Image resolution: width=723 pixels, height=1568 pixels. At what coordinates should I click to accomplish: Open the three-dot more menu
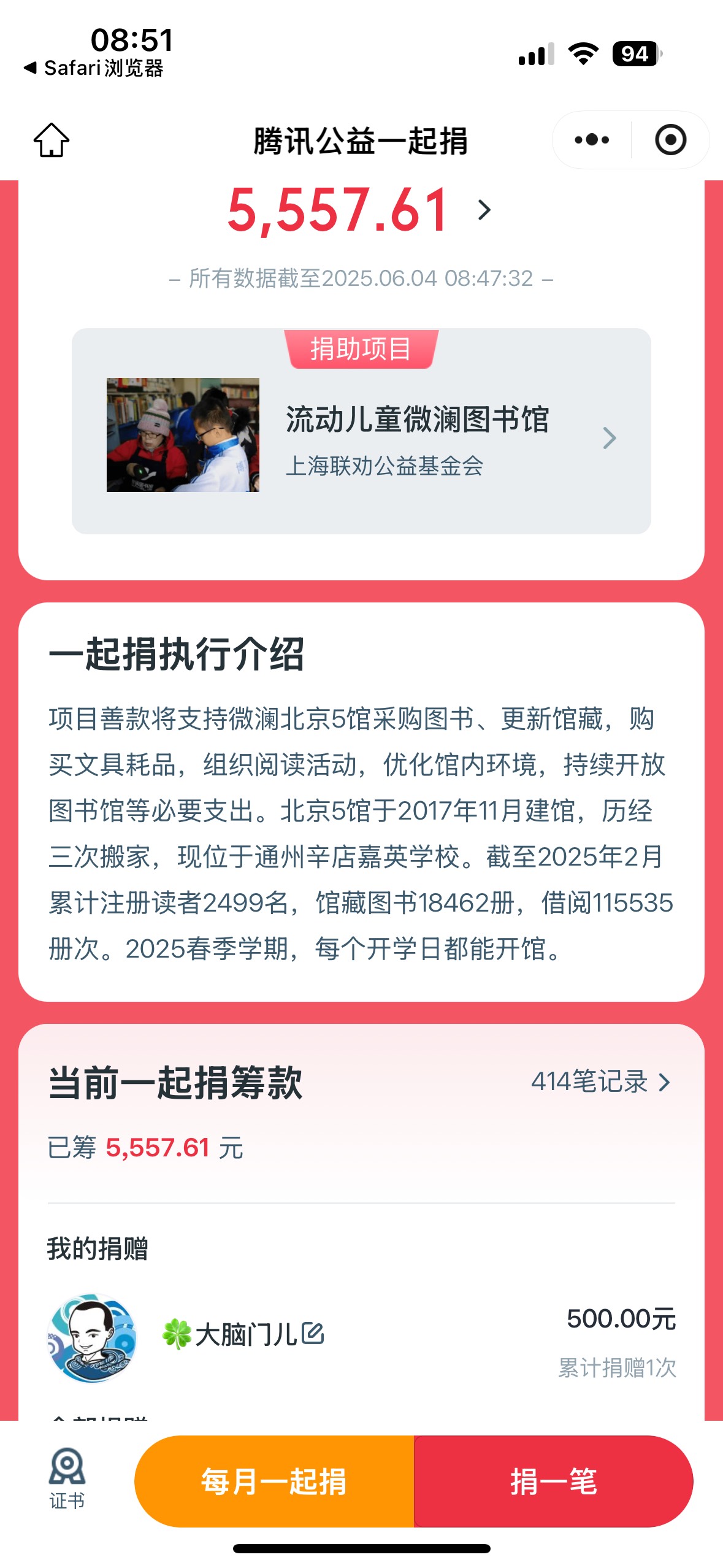click(x=592, y=140)
